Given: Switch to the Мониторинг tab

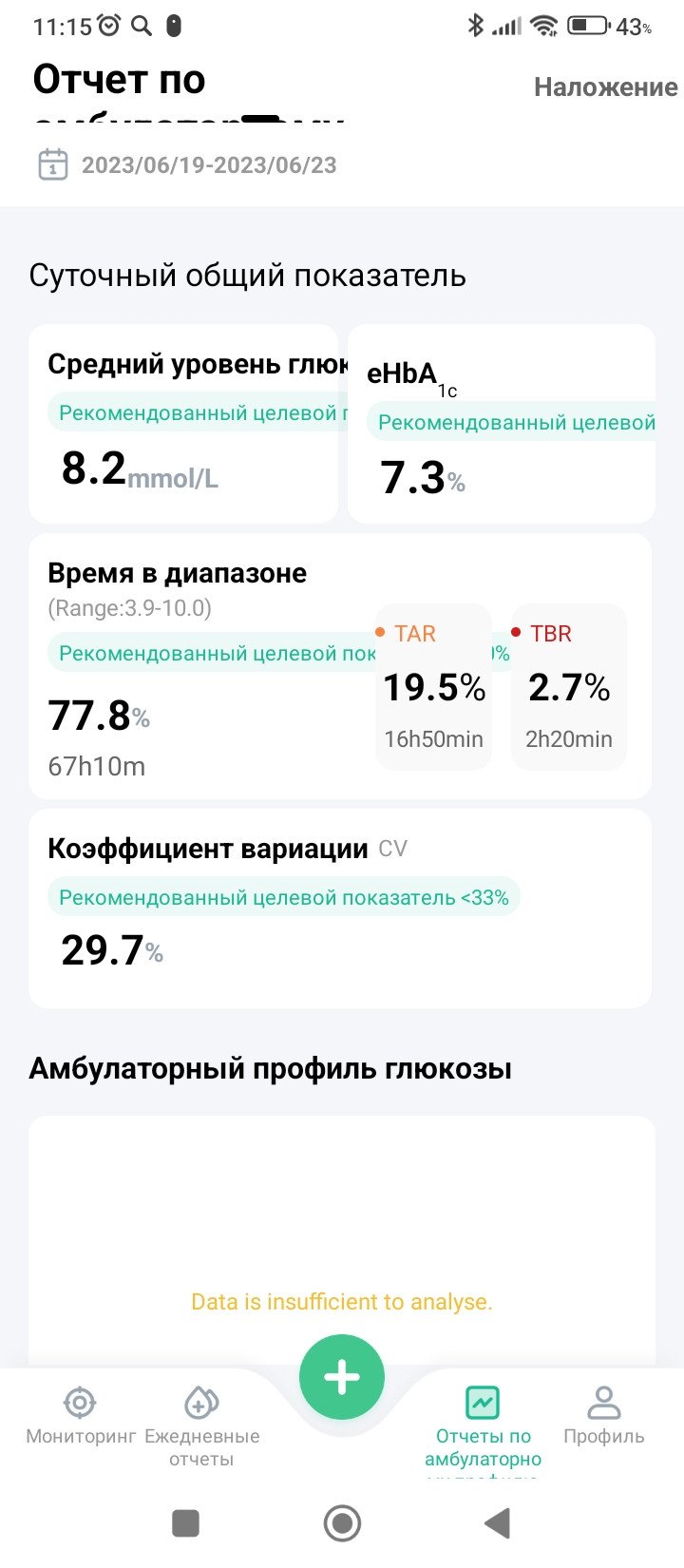Looking at the screenshot, I should pos(81,1416).
